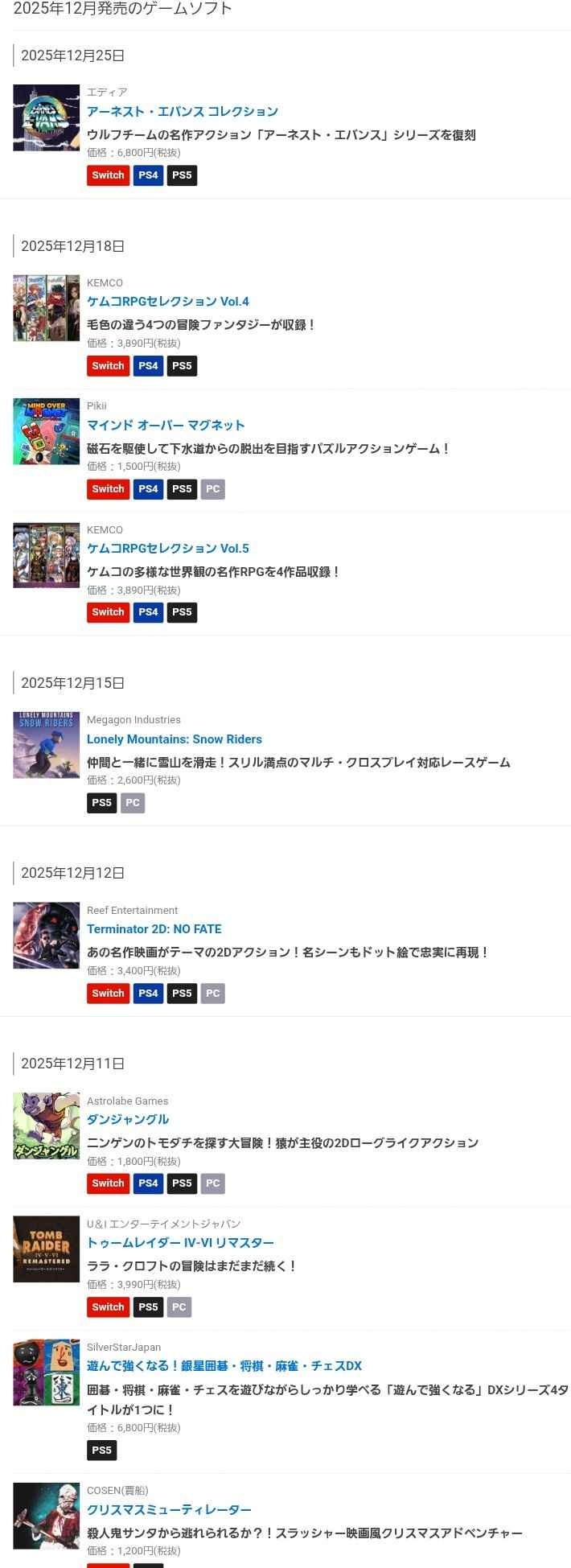Tap the アーネスト・エバンス コレクション cover image
The height and width of the screenshot is (1568, 571).
47,117
